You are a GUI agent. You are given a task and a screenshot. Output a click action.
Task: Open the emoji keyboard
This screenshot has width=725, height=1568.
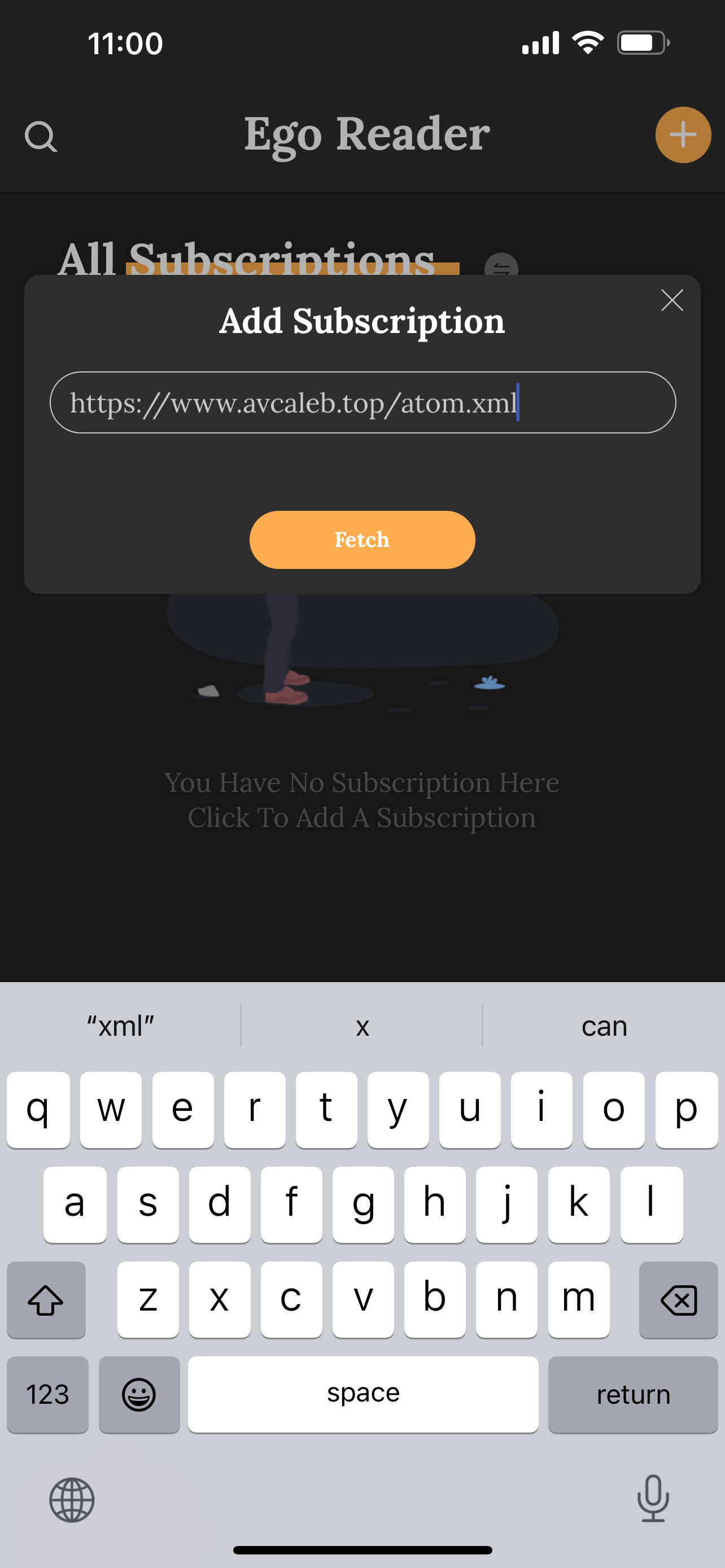pos(139,1395)
